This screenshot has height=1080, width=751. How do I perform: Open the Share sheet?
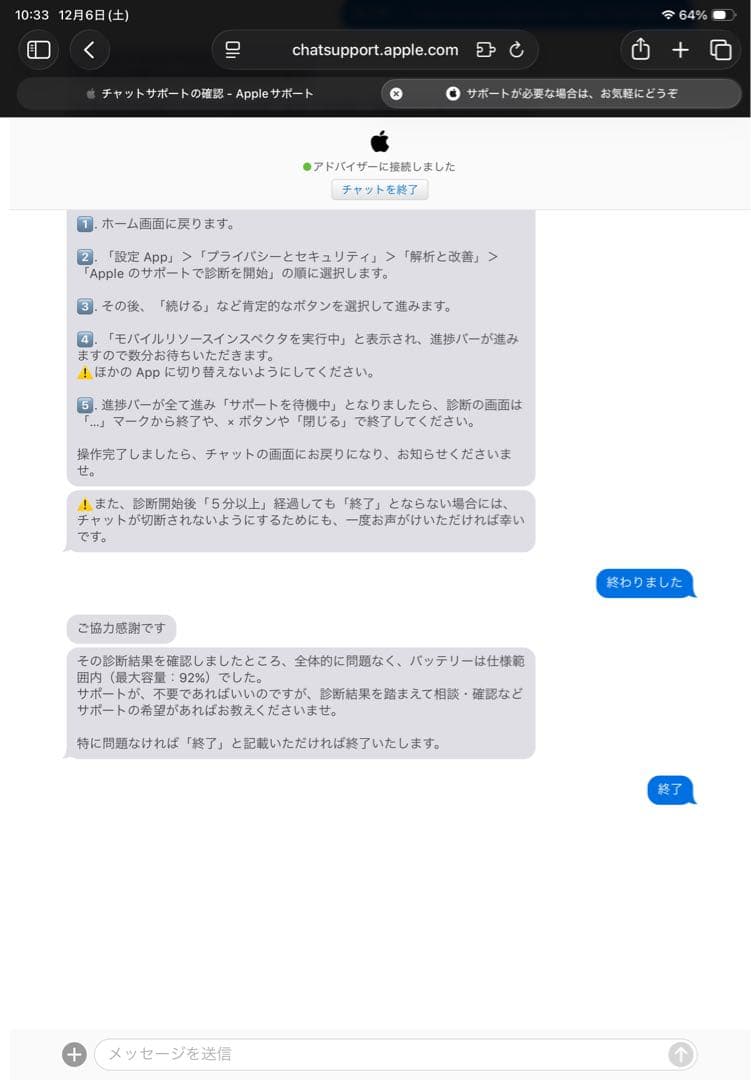(x=640, y=50)
